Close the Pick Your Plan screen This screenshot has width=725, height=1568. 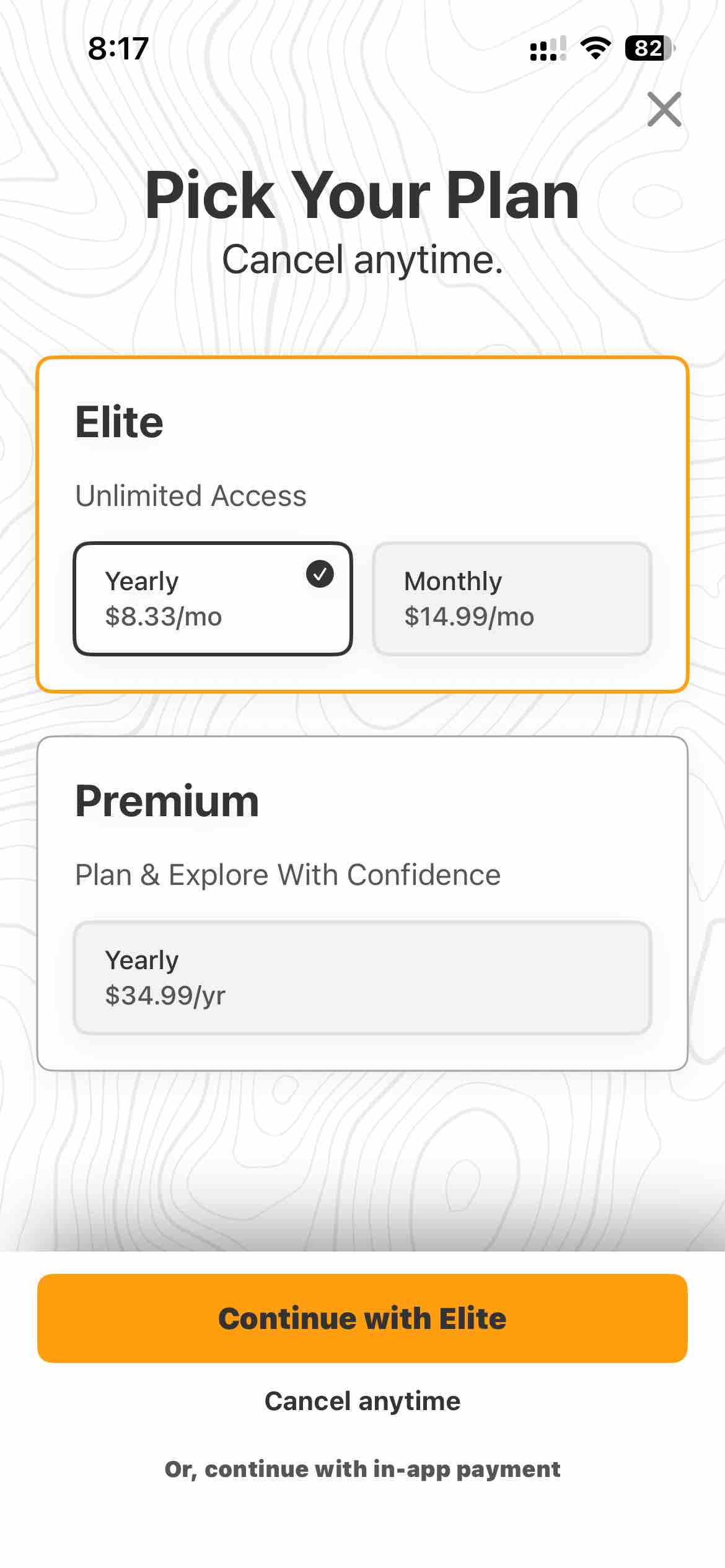[664, 110]
